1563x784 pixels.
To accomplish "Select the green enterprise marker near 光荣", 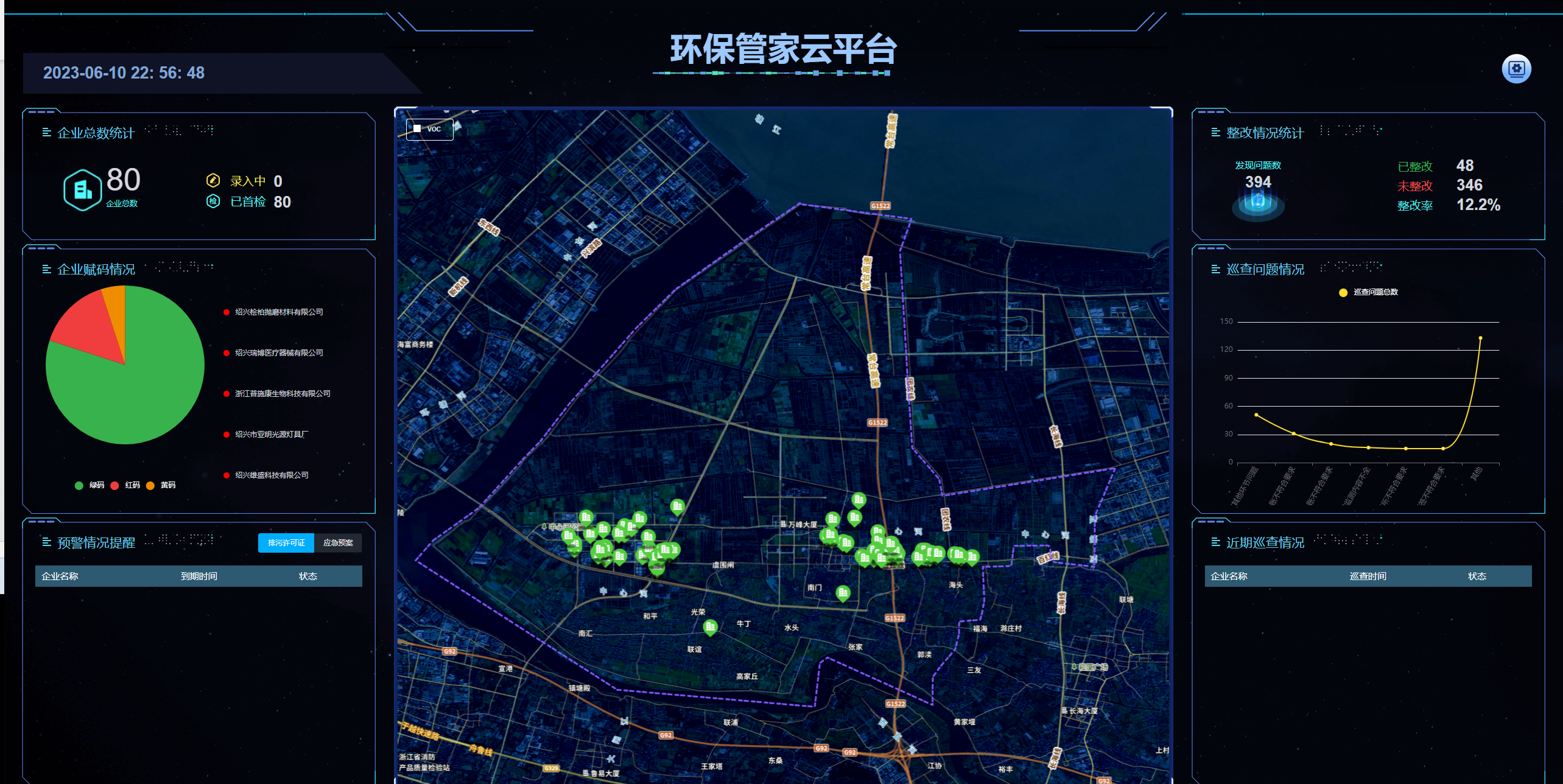I will point(710,626).
